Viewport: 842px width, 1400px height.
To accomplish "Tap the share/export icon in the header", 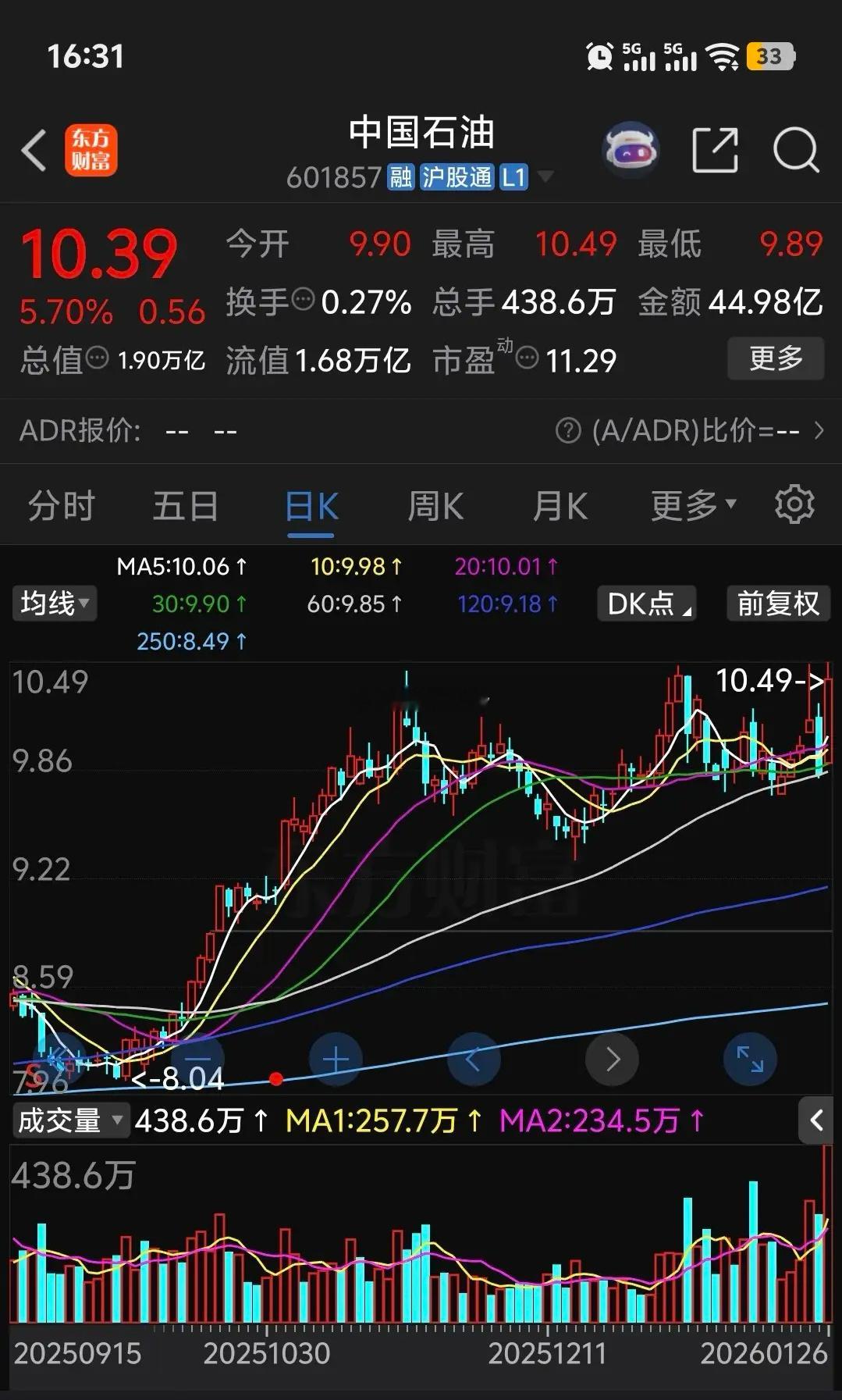I will click(x=716, y=148).
